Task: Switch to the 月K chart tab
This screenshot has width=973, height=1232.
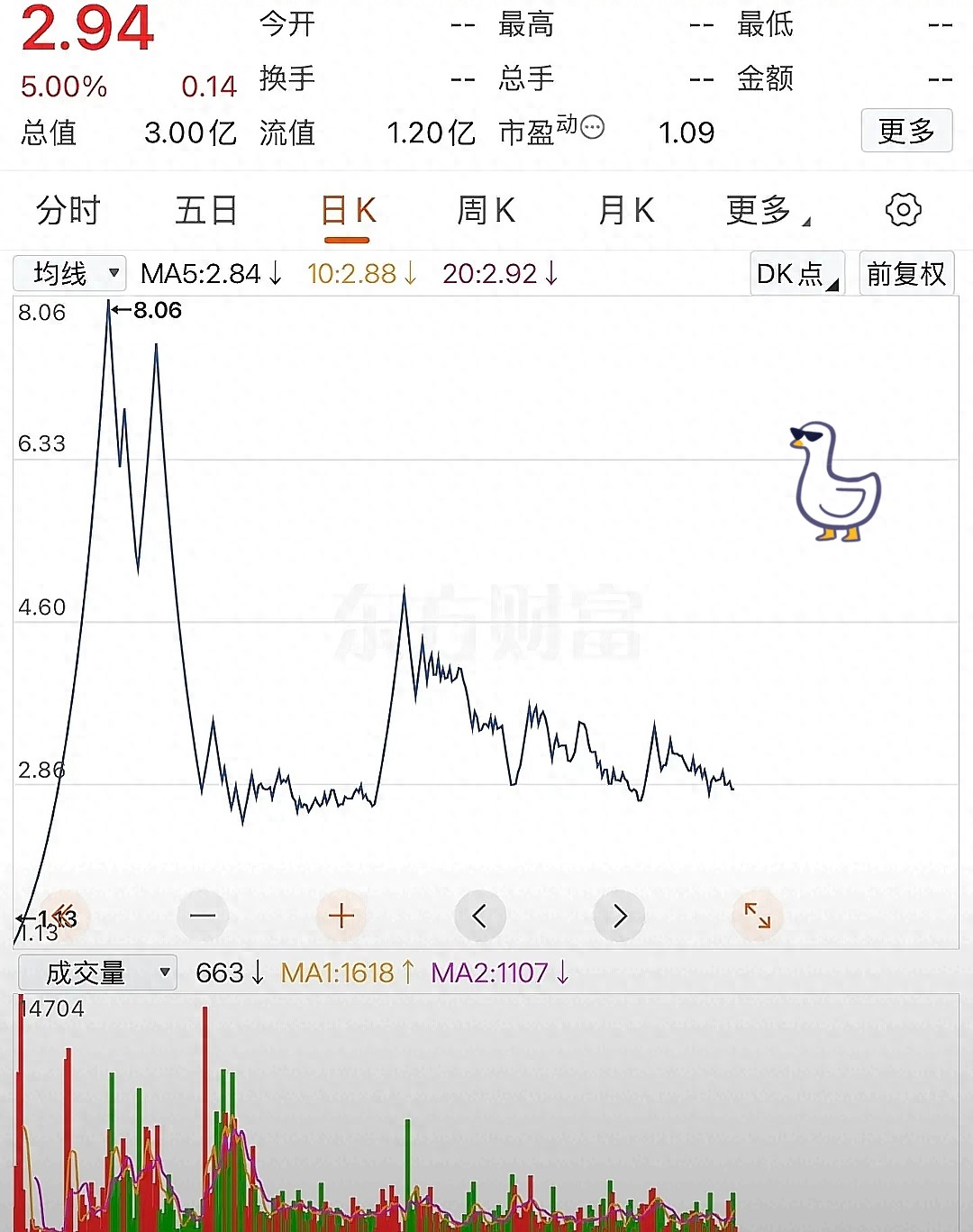Action: pyautogui.click(x=626, y=211)
